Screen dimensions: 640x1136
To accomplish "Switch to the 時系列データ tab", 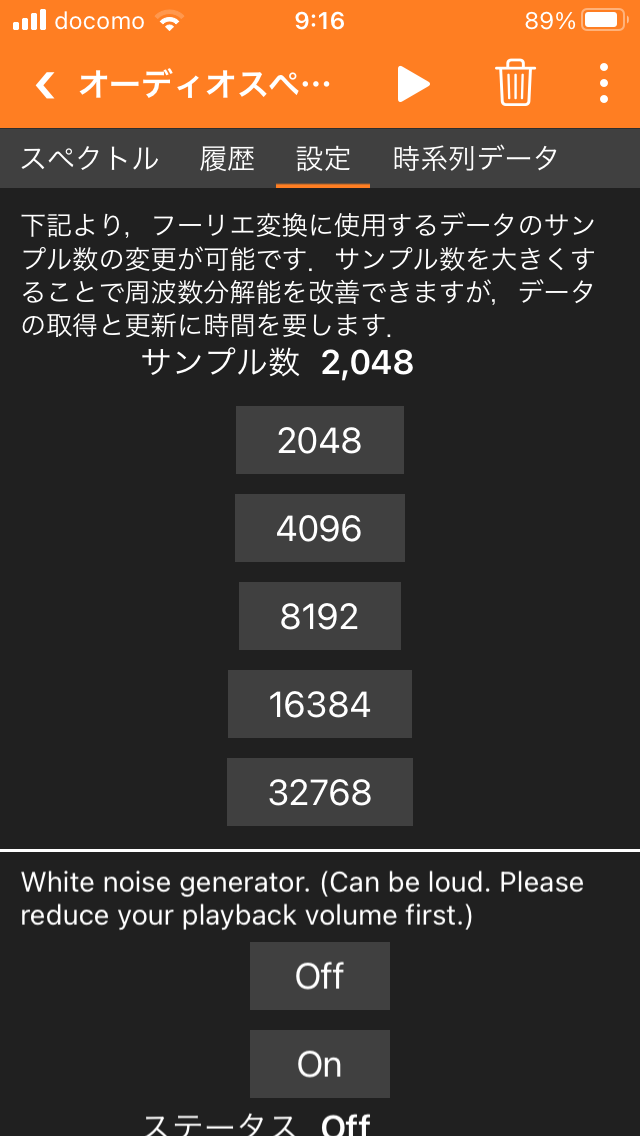I will pos(475,158).
